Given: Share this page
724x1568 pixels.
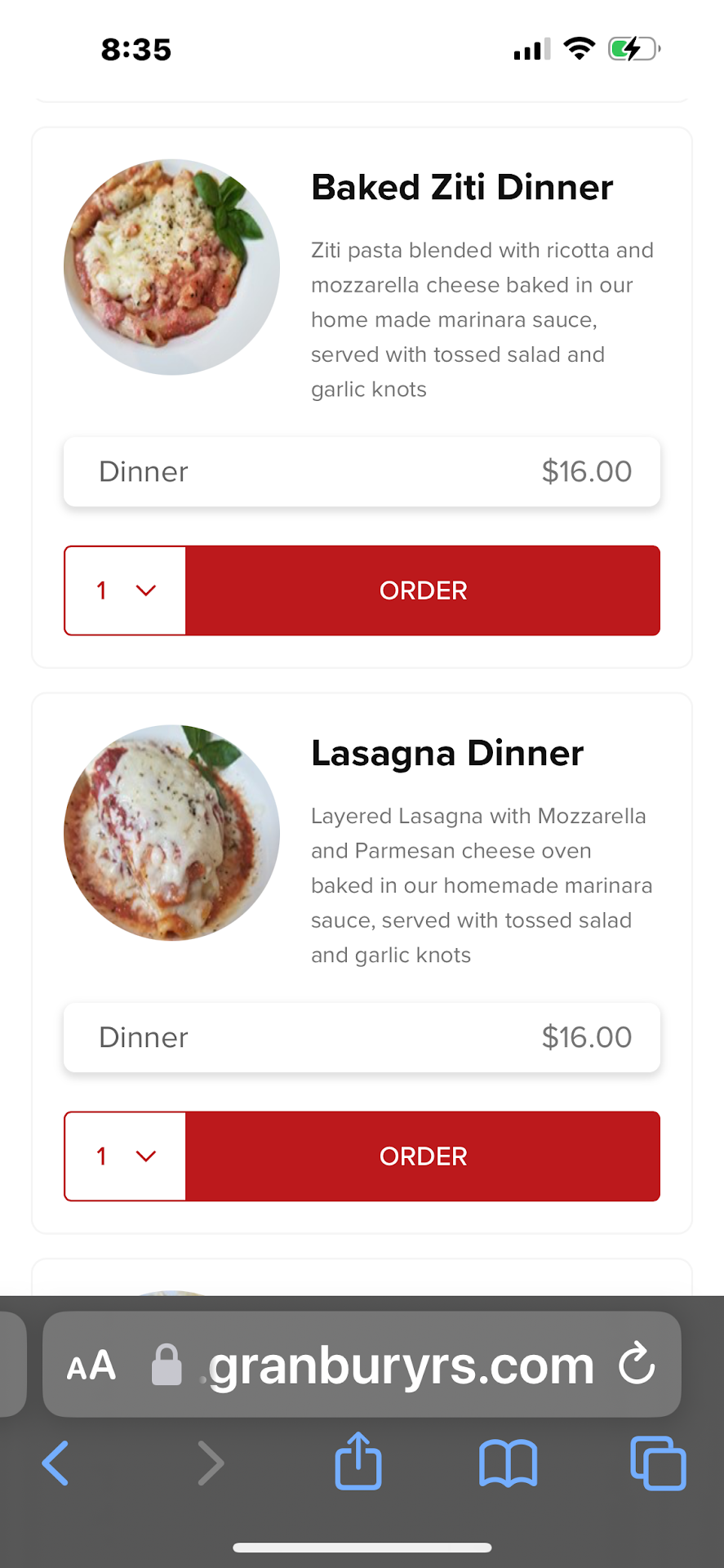Looking at the screenshot, I should coord(358,1461).
